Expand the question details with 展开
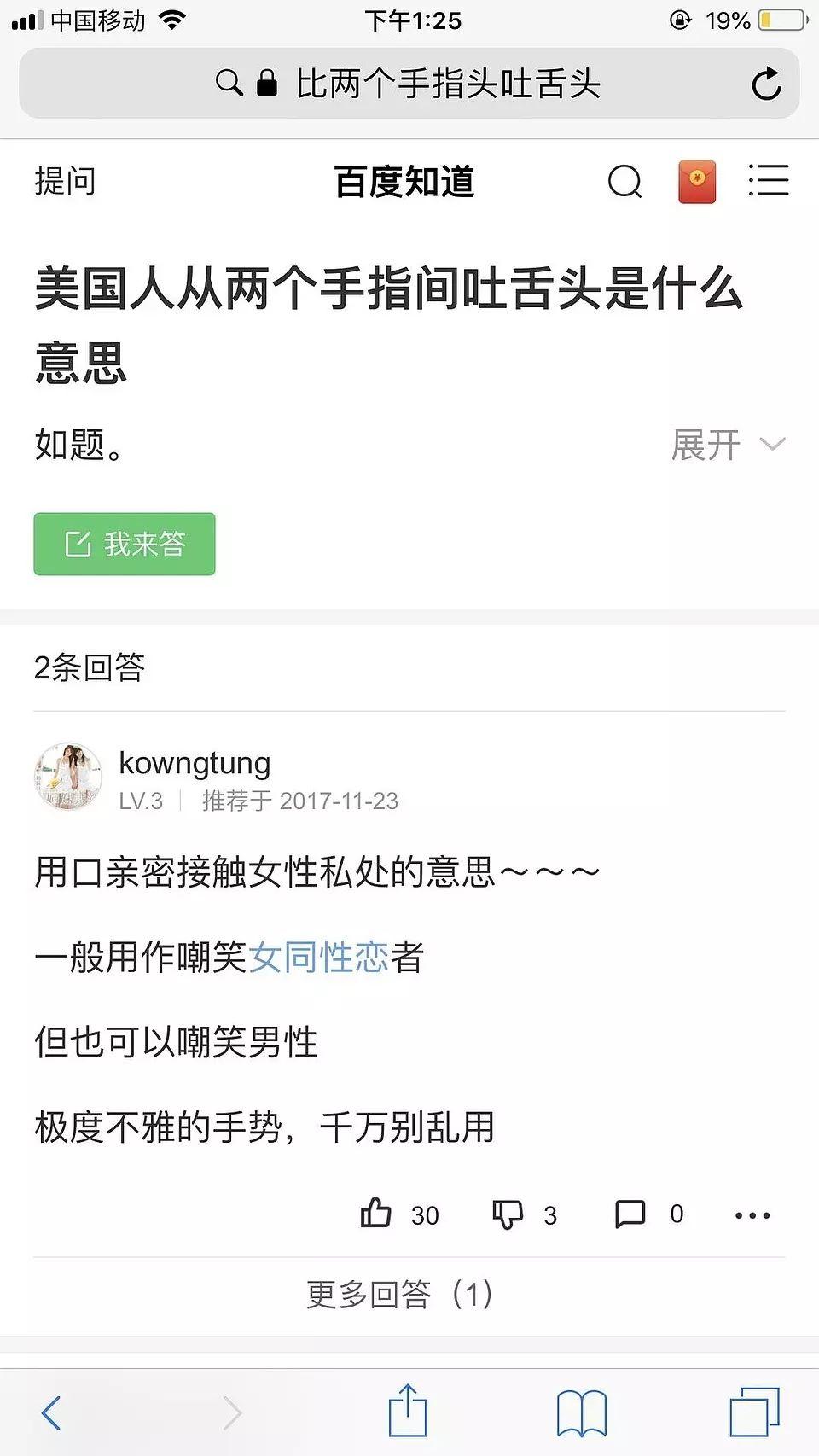 [727, 445]
